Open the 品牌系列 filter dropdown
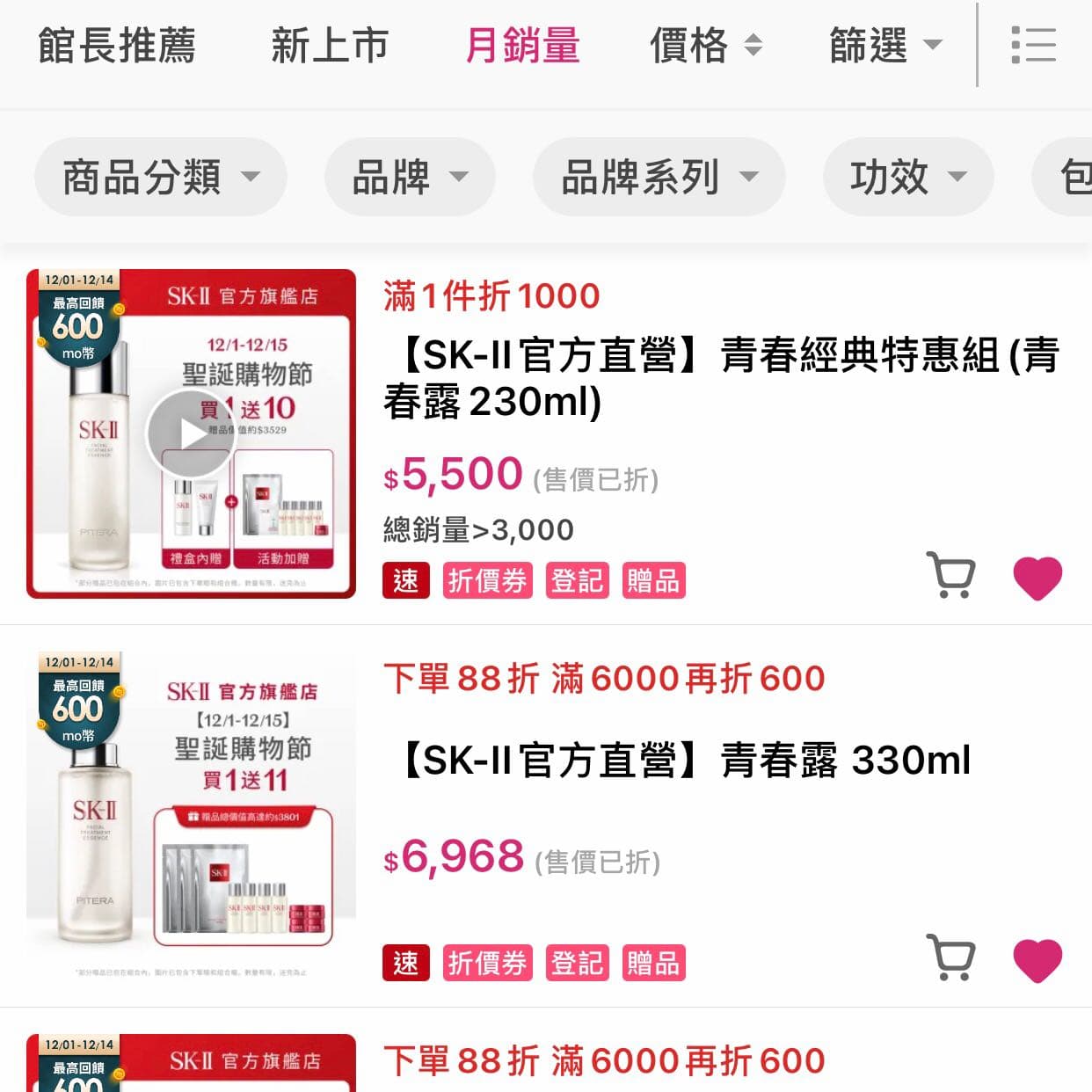This screenshot has width=1092, height=1092. click(x=659, y=177)
